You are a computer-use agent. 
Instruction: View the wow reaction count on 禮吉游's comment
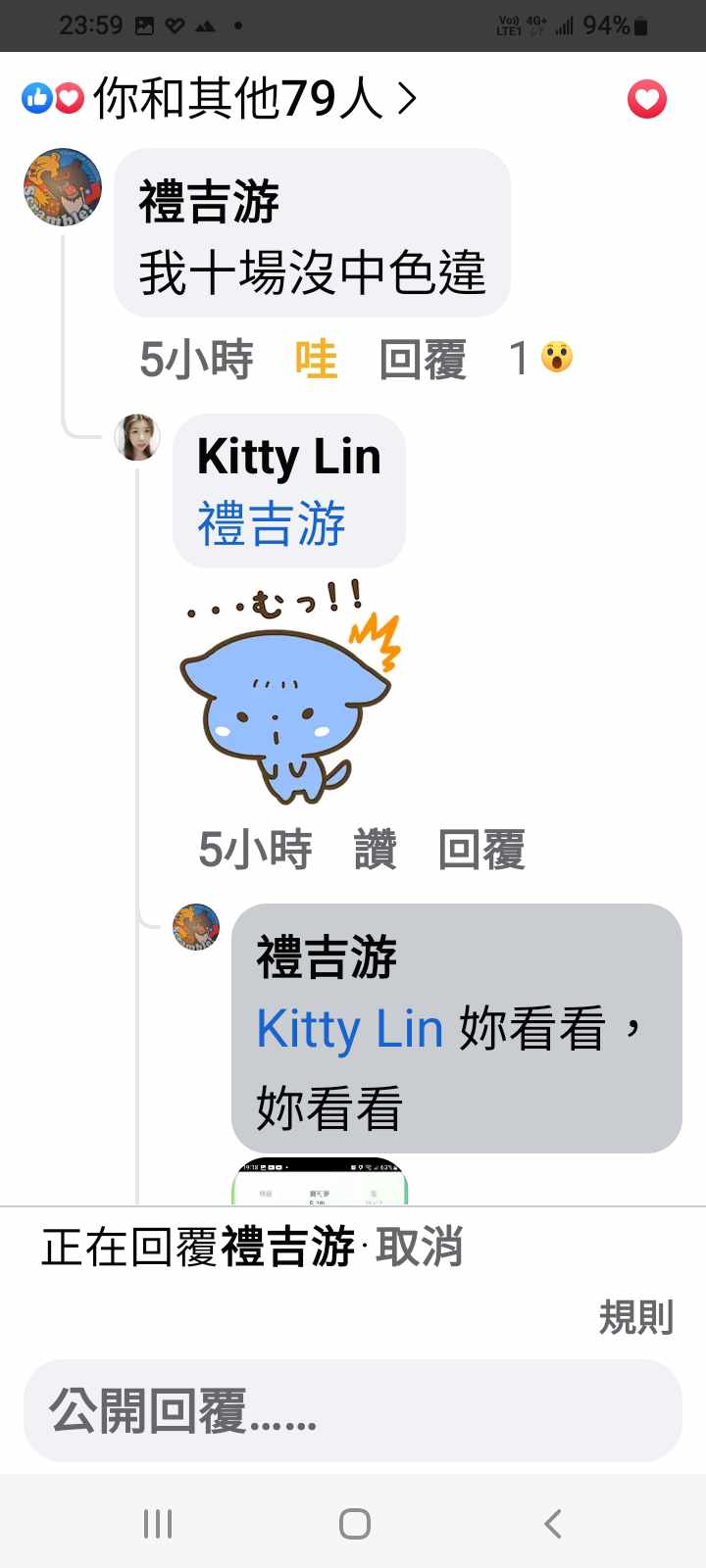(541, 358)
